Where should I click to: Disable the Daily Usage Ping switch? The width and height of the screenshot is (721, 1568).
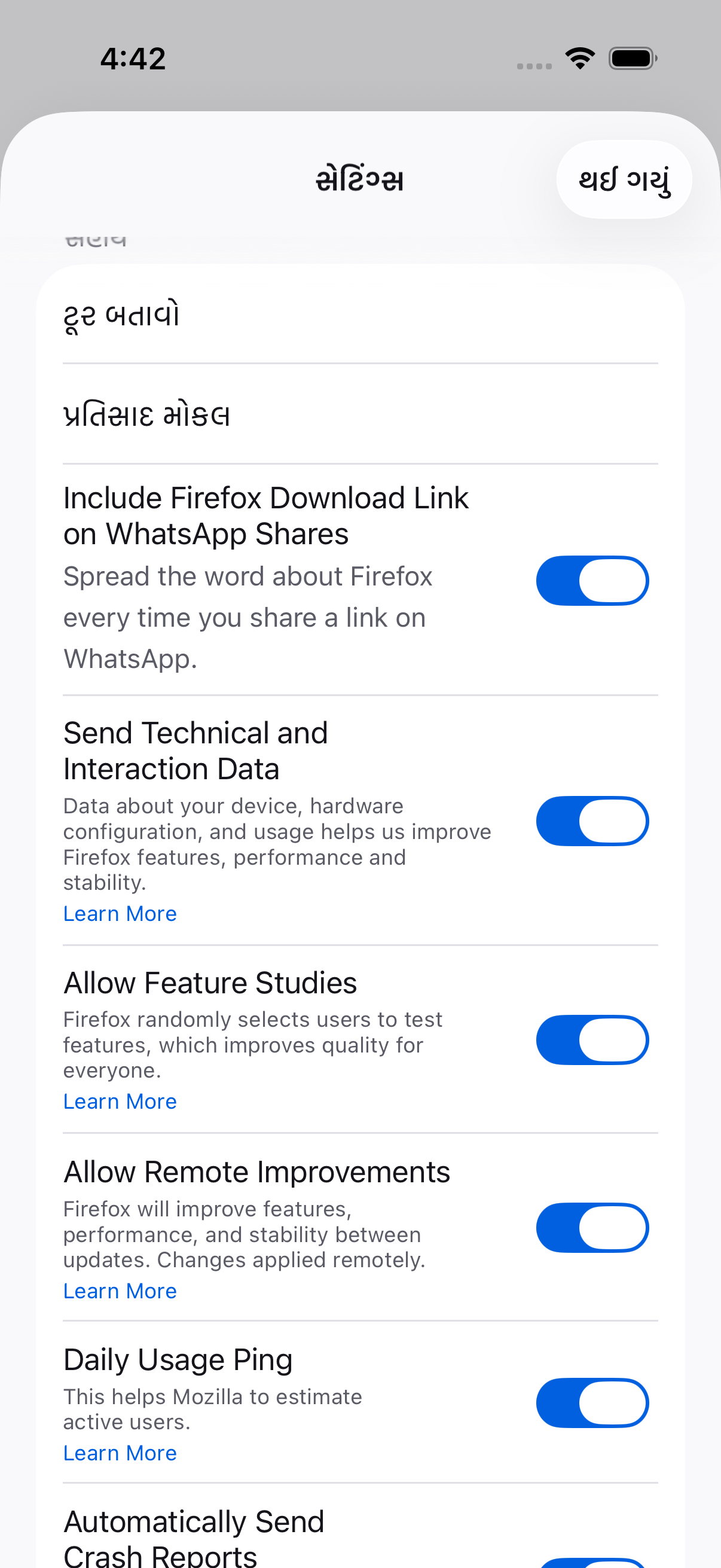(592, 1403)
